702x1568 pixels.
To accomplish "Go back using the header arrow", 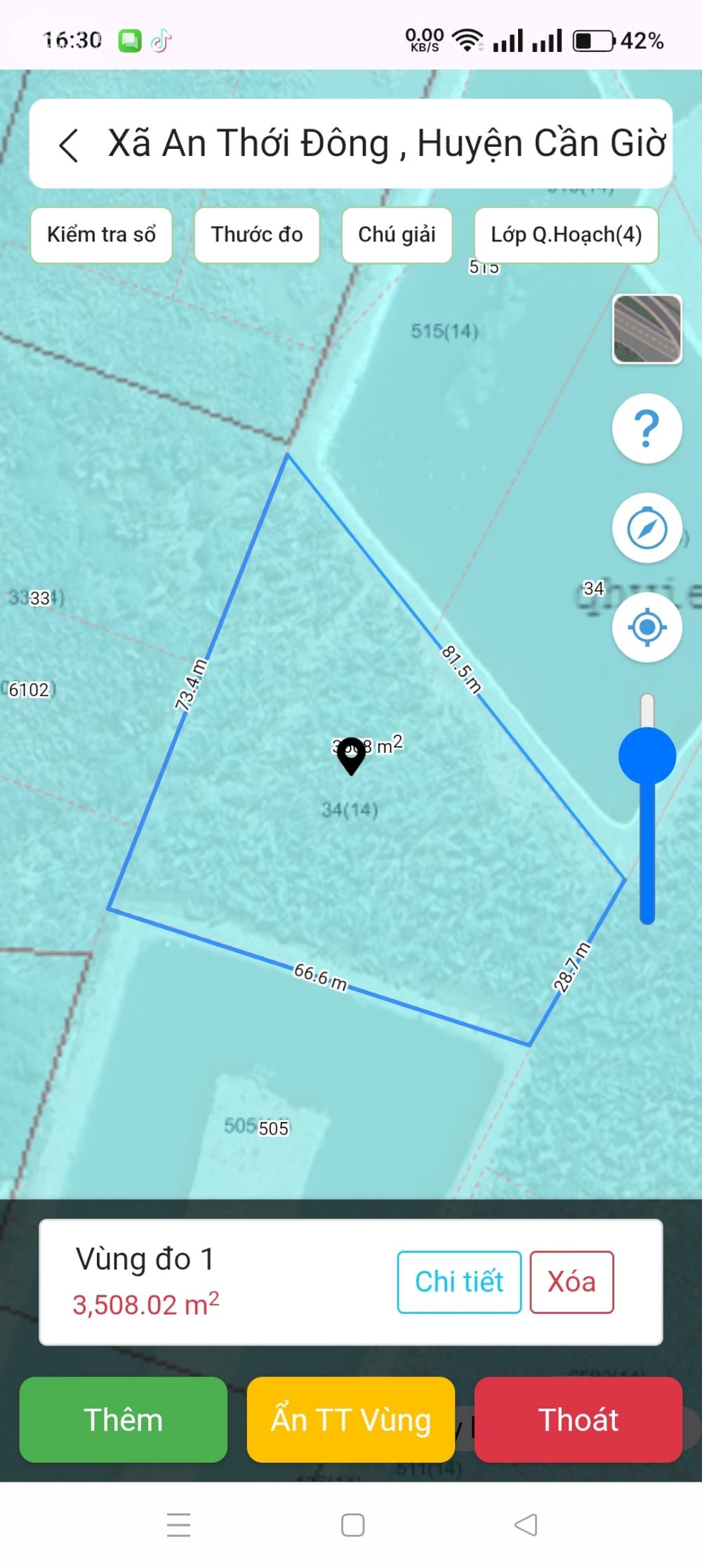I will point(69,145).
